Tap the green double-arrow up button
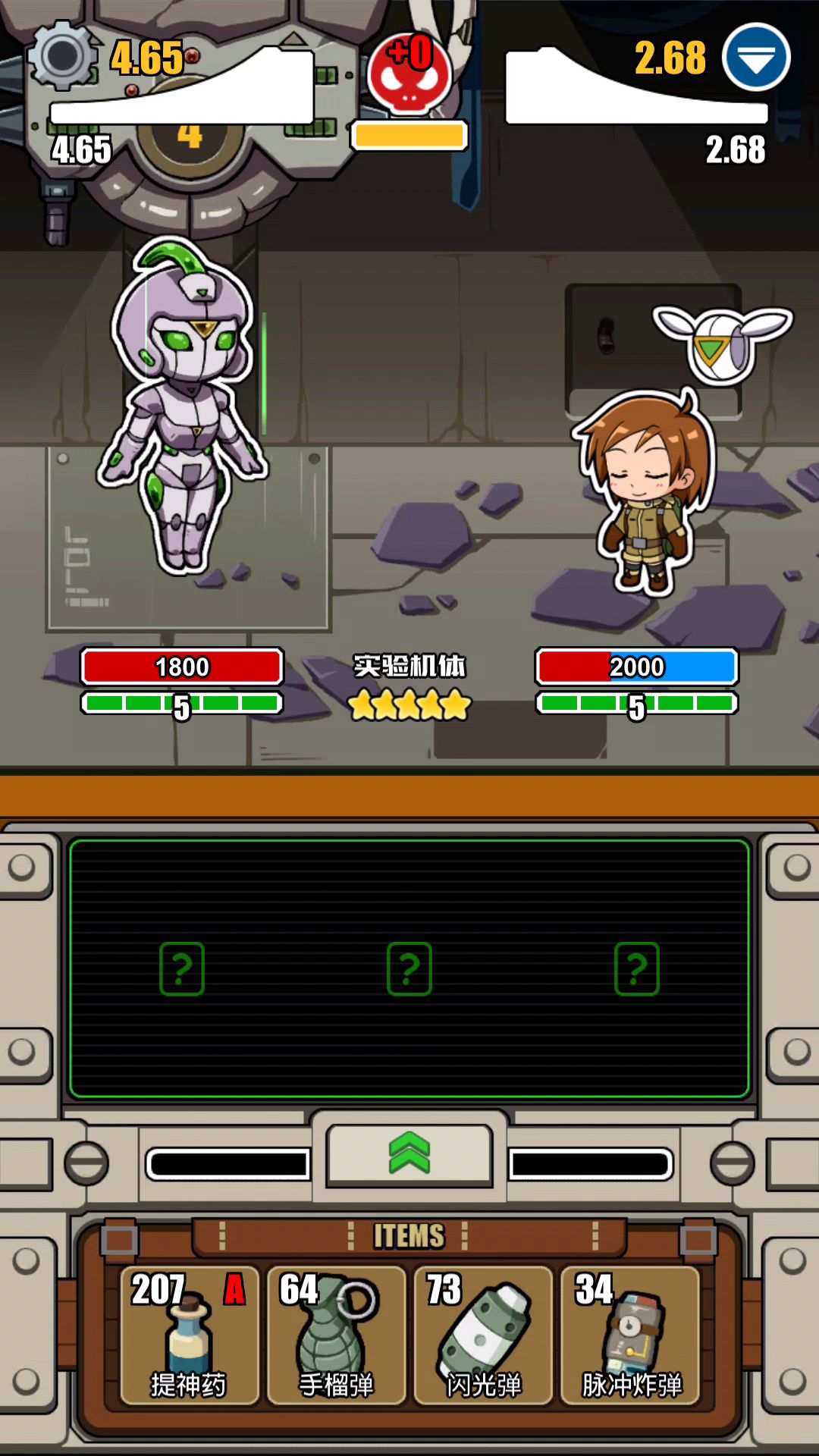Viewport: 819px width, 1456px height. (x=409, y=1155)
